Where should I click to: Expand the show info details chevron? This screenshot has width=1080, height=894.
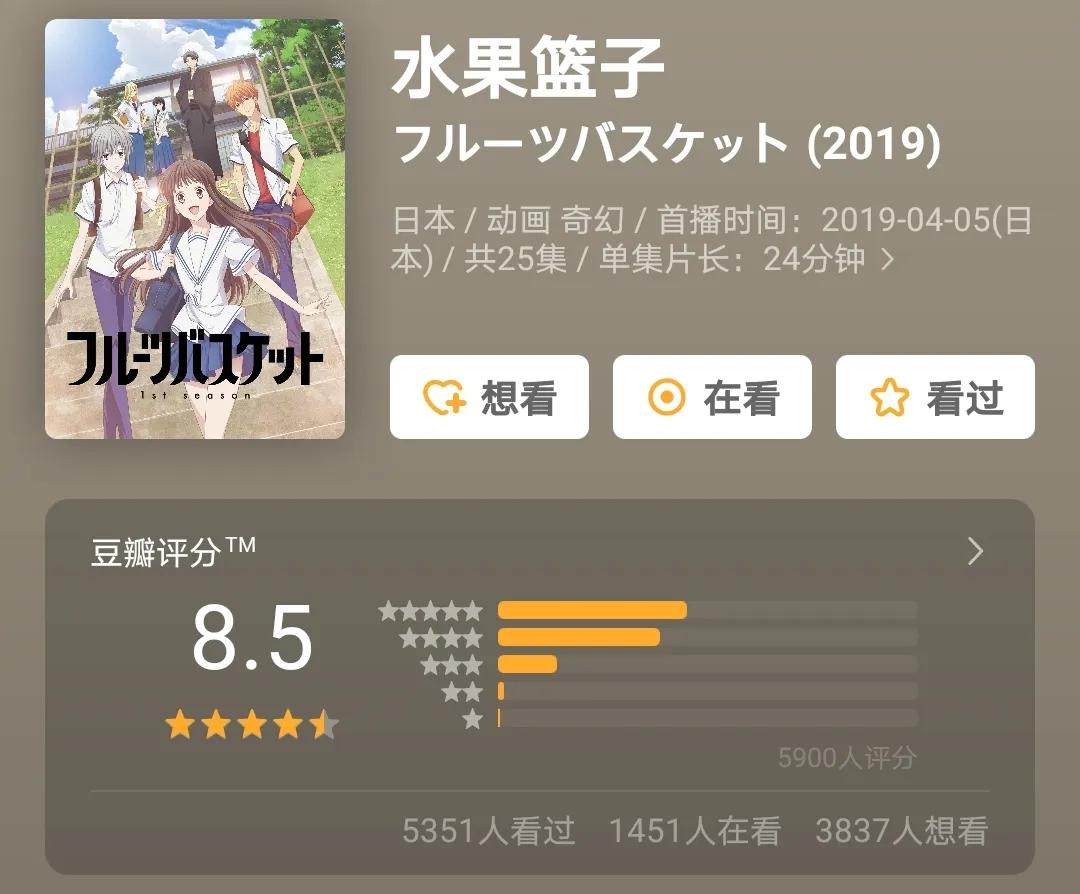coord(887,261)
